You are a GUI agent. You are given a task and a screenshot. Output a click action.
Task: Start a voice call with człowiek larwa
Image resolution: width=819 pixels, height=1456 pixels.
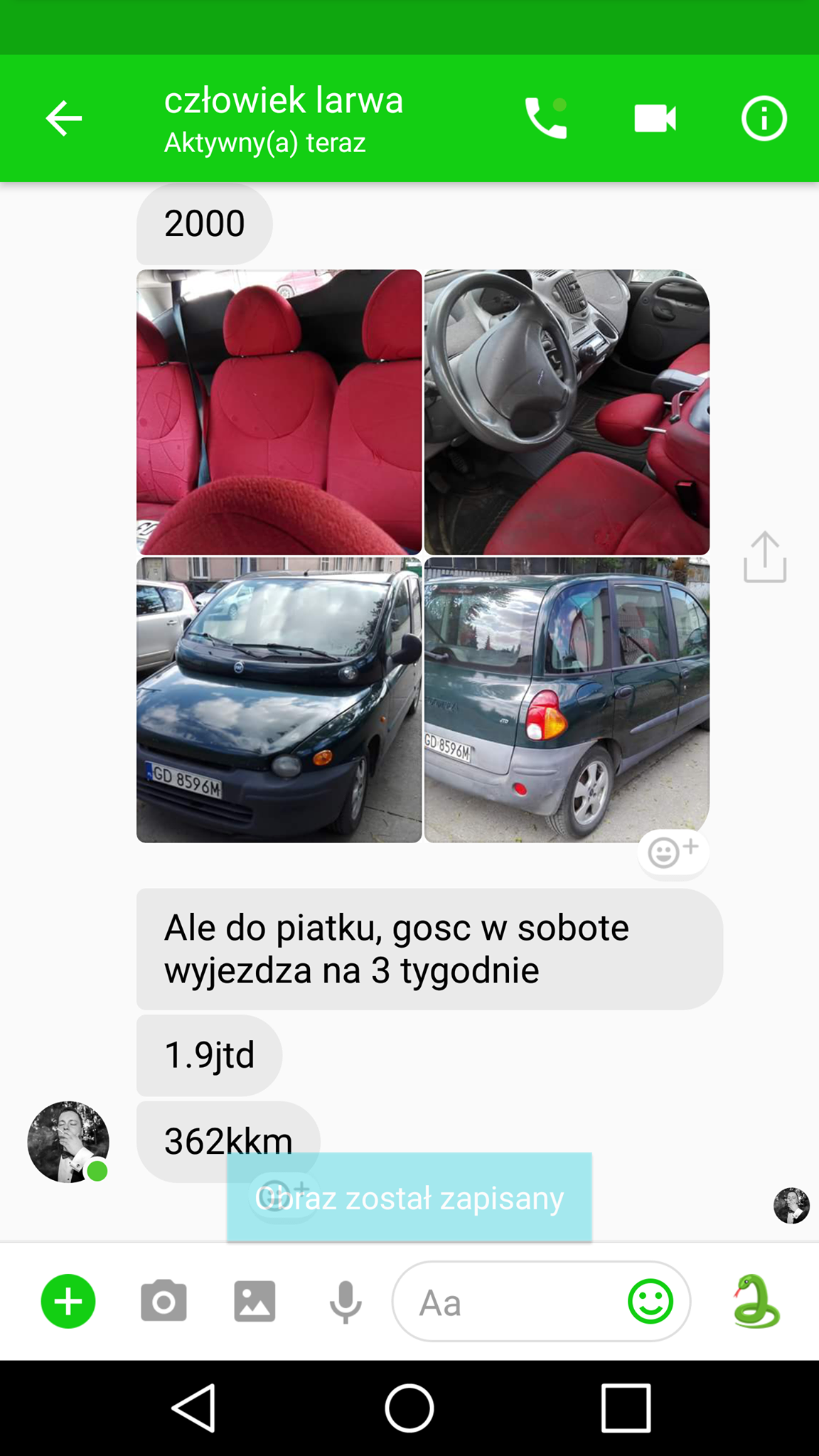pos(545,118)
